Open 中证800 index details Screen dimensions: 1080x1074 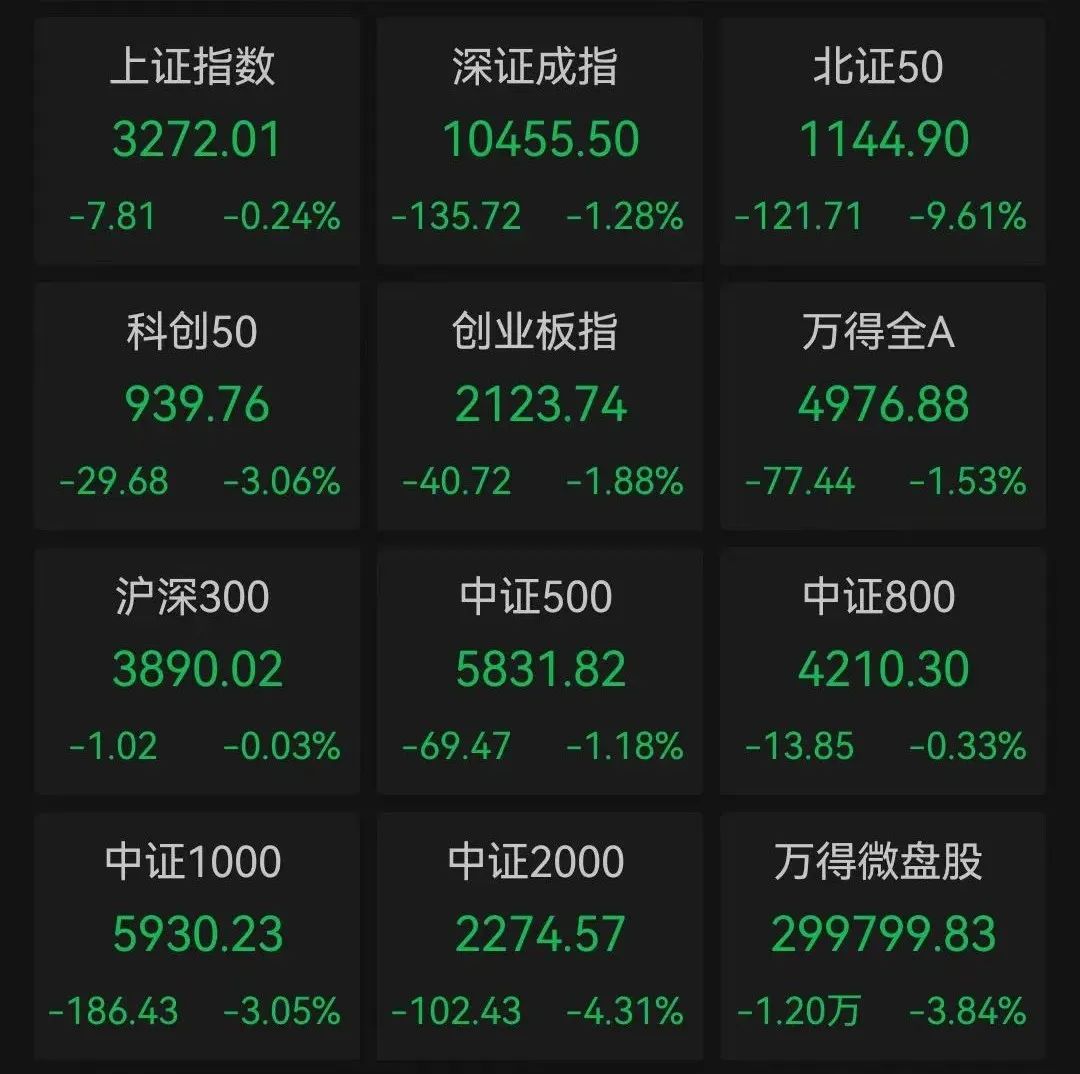[x=882, y=670]
